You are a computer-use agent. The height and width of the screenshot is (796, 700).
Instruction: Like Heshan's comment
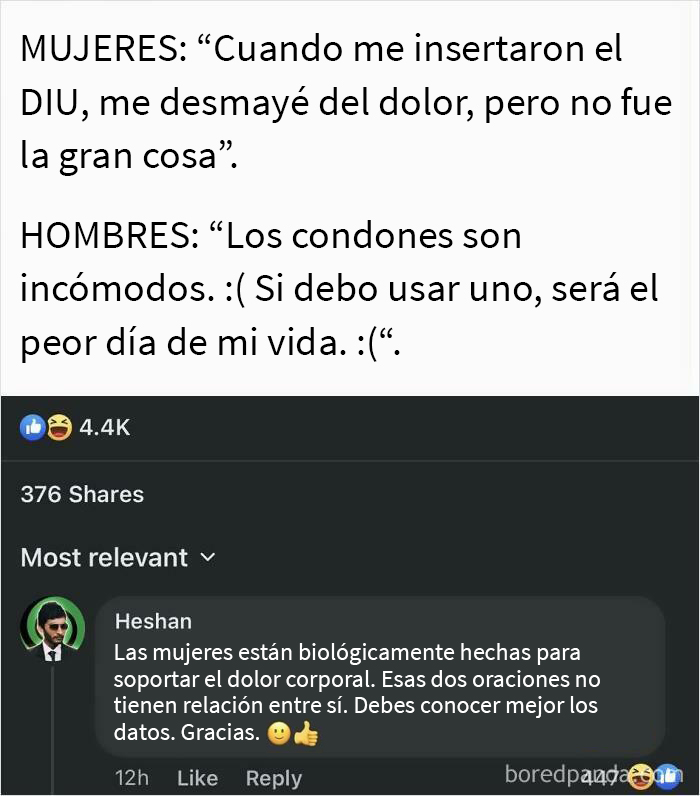click(197, 778)
